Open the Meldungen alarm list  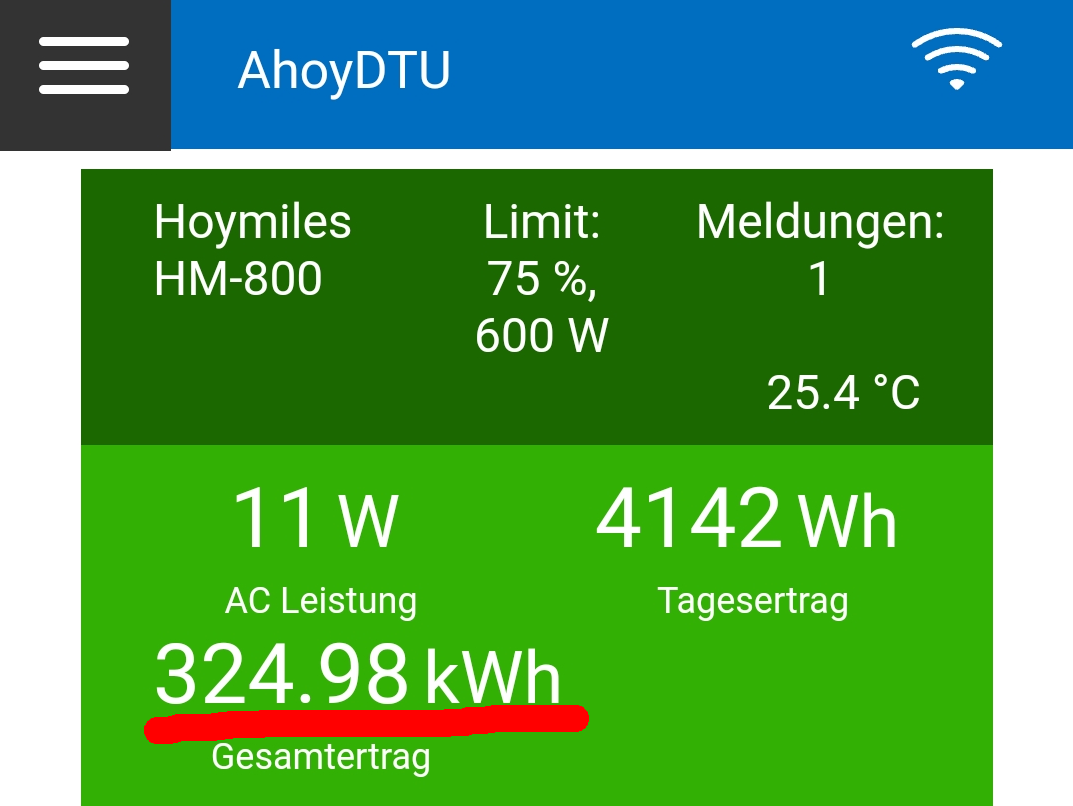(820, 250)
